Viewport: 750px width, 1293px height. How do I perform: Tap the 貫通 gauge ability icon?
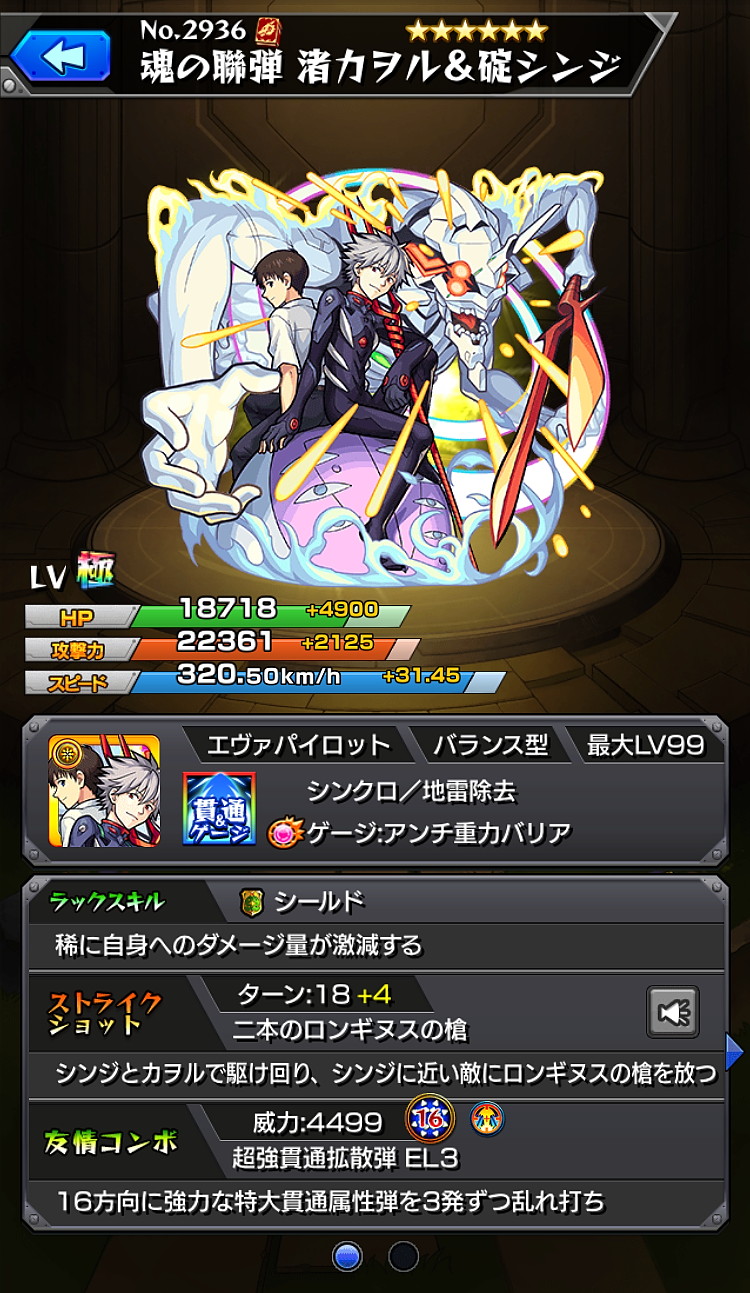pyautogui.click(x=219, y=808)
